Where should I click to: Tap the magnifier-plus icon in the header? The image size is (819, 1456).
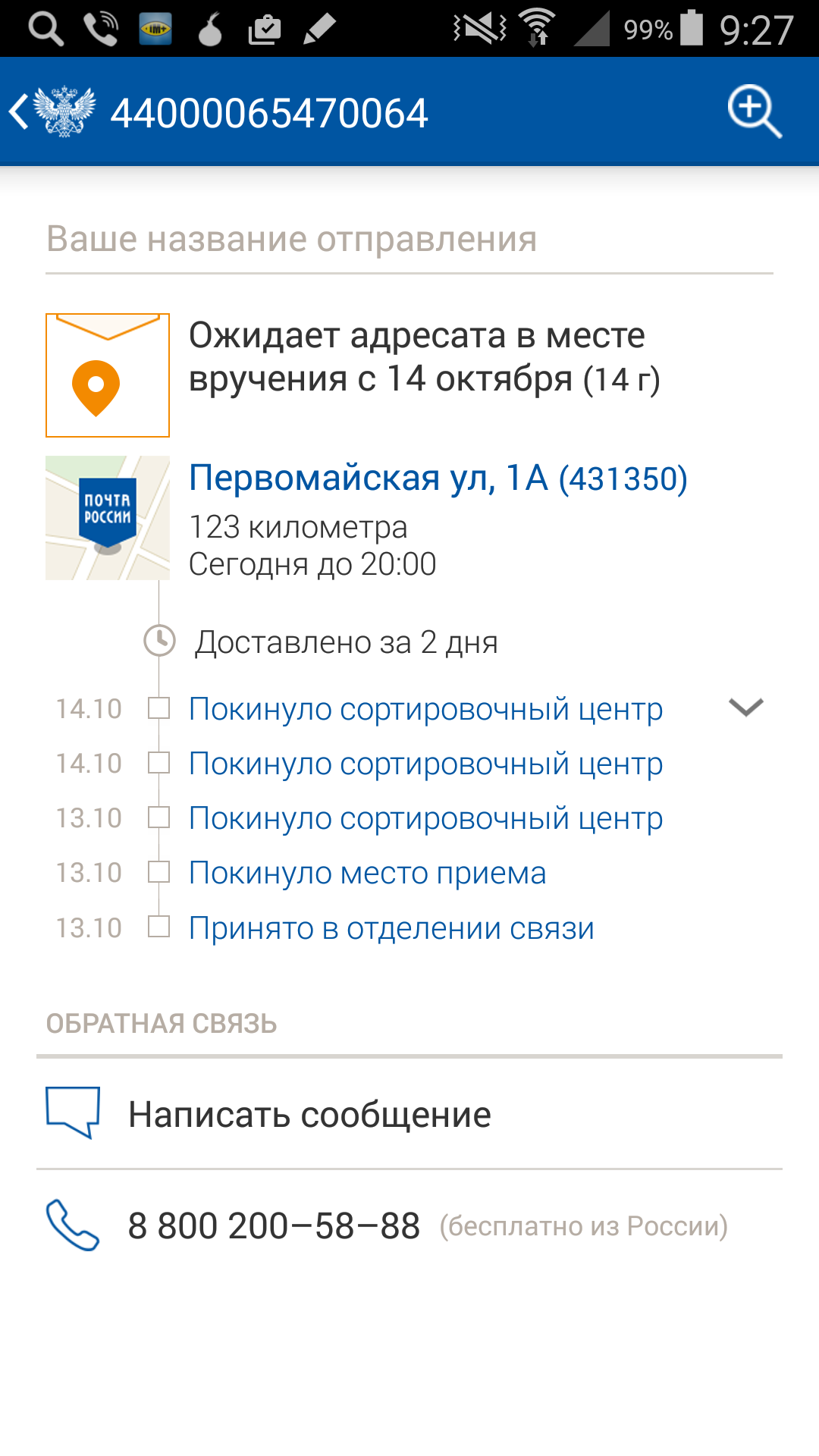[754, 111]
